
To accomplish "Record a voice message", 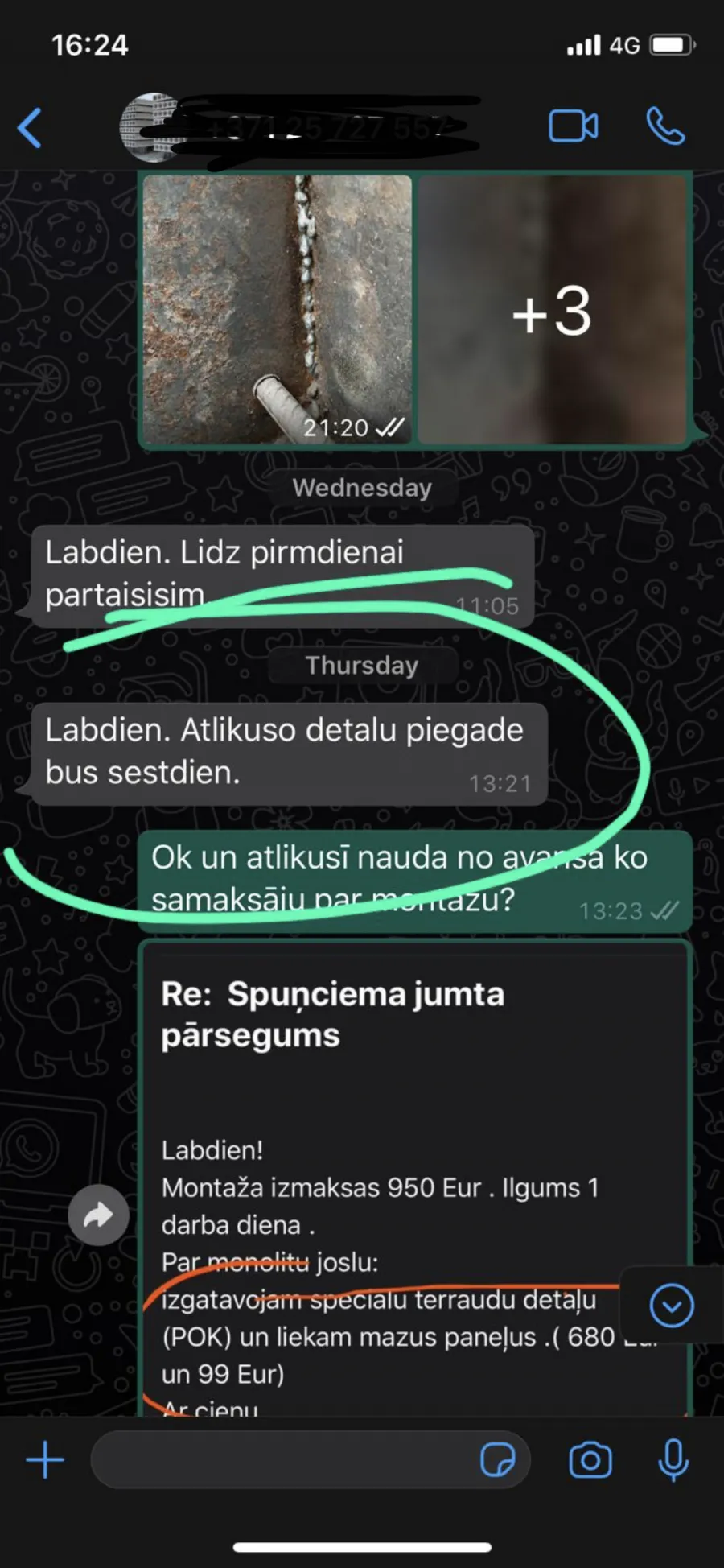I will (x=673, y=1459).
